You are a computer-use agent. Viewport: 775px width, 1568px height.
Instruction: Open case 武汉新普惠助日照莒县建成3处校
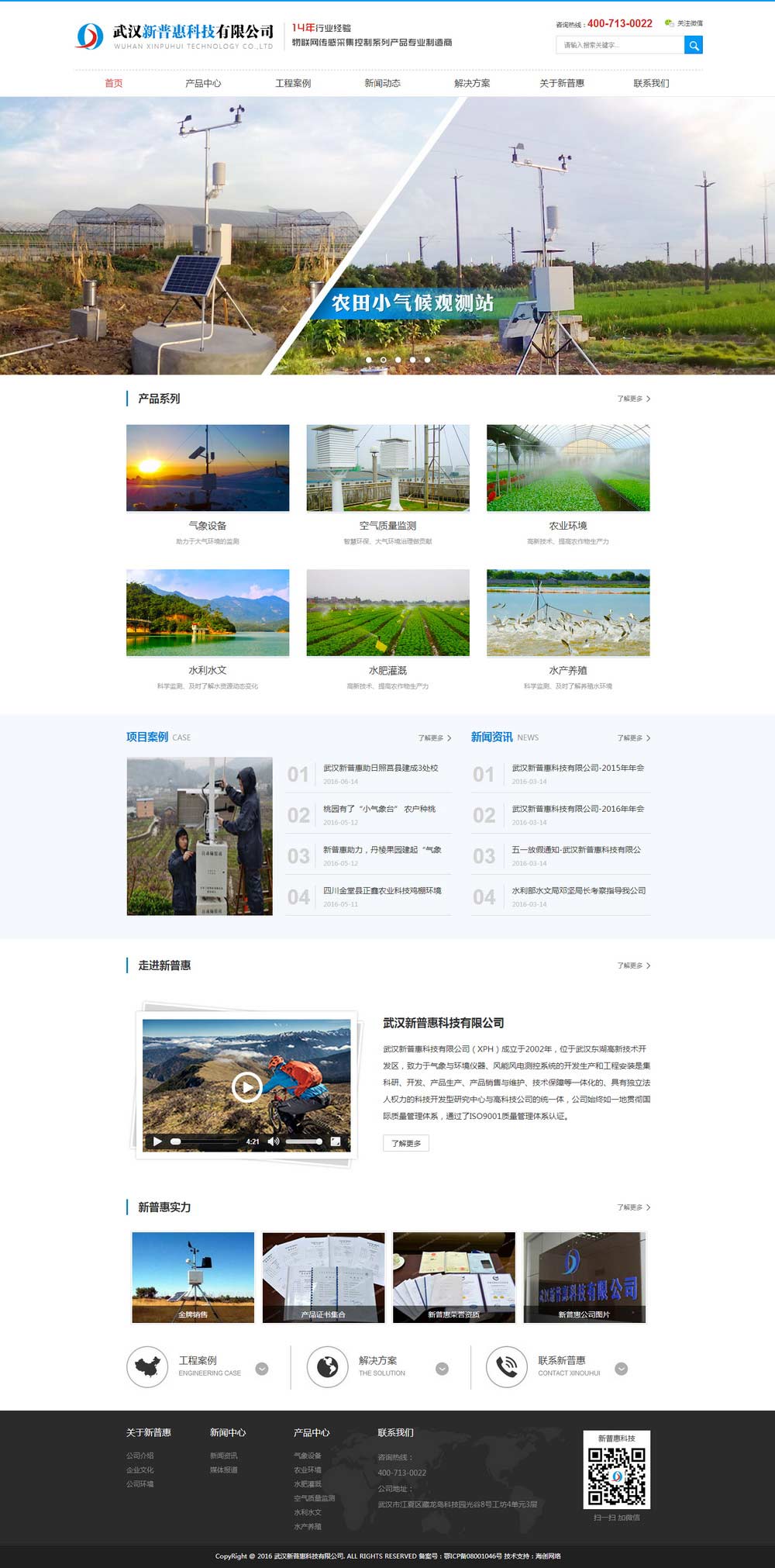click(x=381, y=768)
